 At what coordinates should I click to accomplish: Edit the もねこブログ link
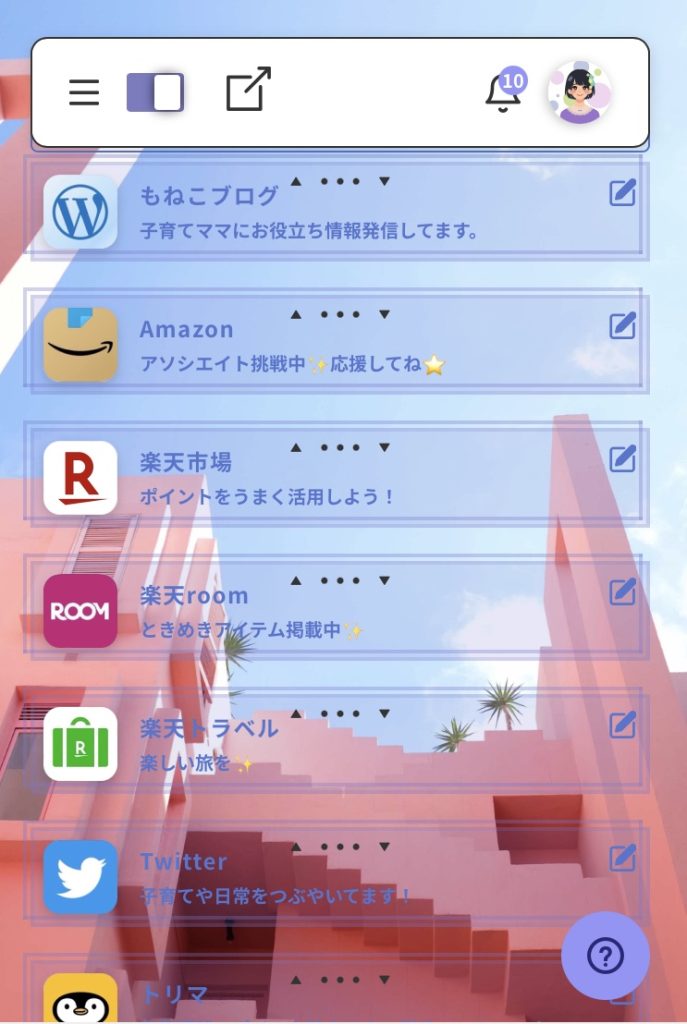(622, 192)
